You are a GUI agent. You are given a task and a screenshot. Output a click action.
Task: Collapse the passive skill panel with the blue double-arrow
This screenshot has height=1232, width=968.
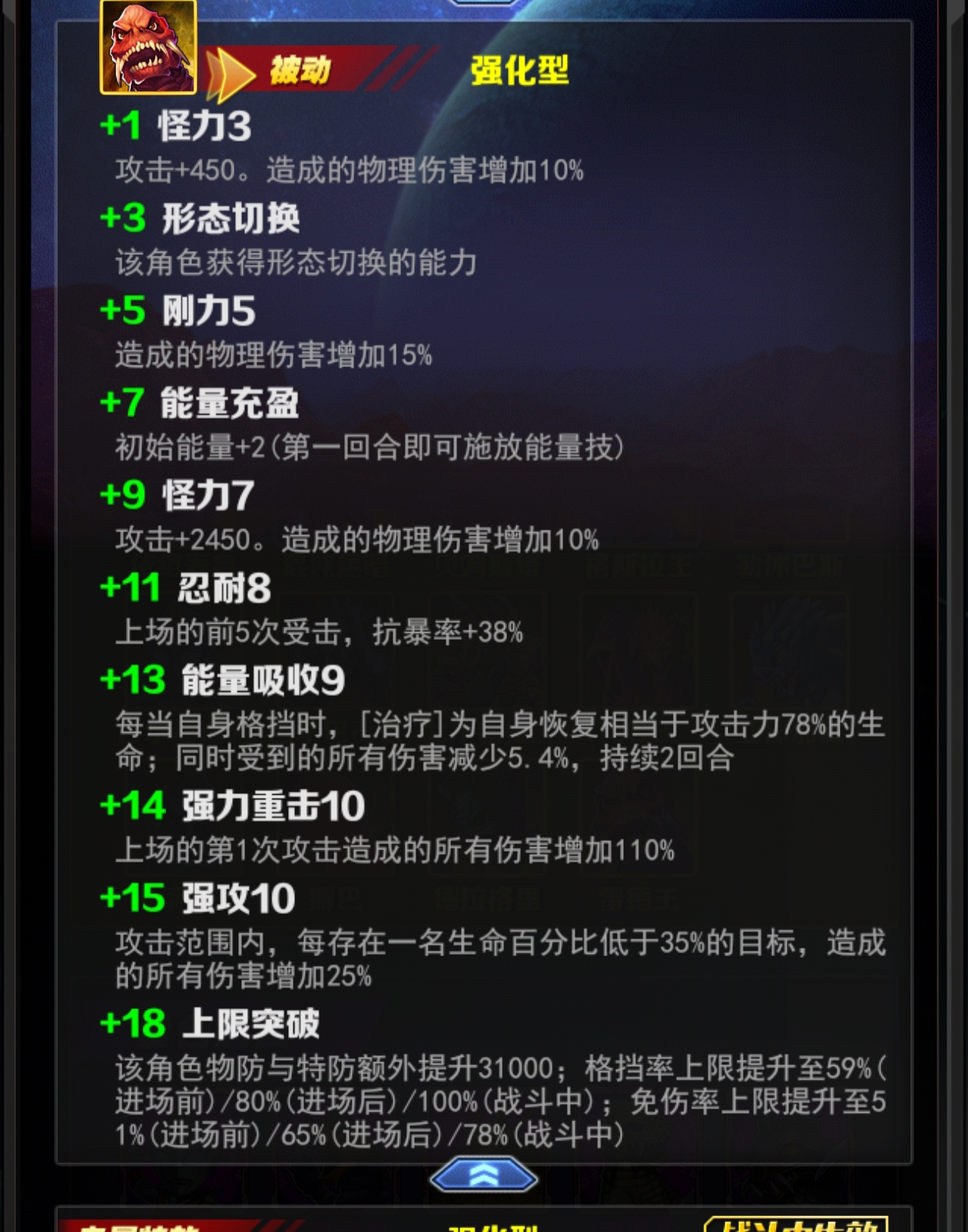pos(483,1175)
